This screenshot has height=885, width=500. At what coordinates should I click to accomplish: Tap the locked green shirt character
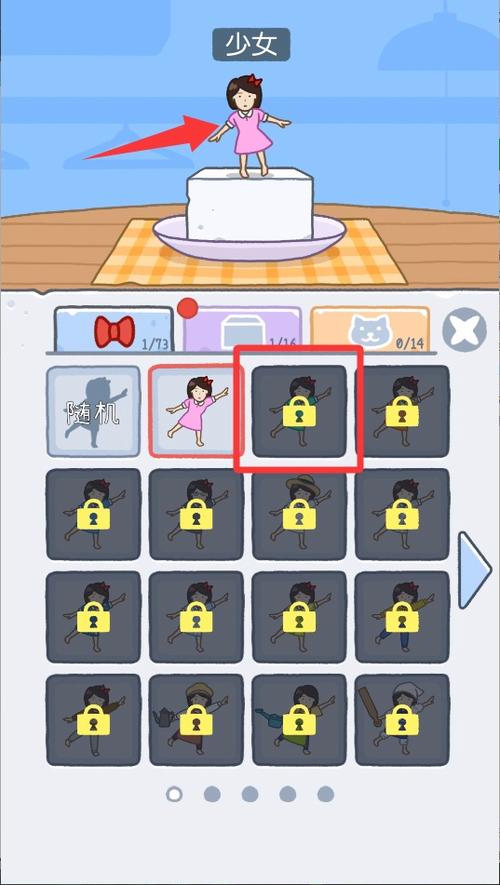[299, 411]
